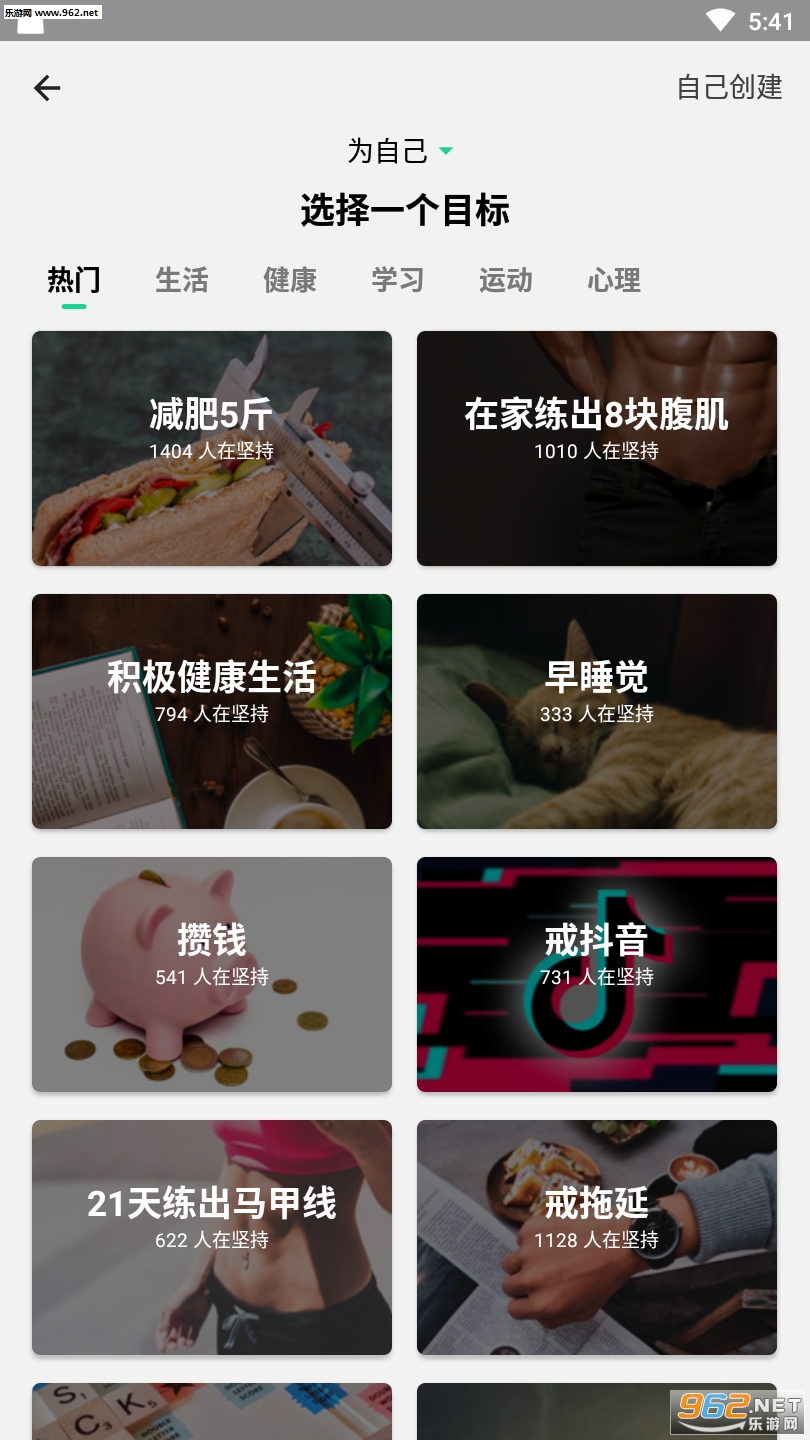The image size is (810, 1440).
Task: Switch to the 生活 tab
Action: pyautogui.click(x=182, y=281)
